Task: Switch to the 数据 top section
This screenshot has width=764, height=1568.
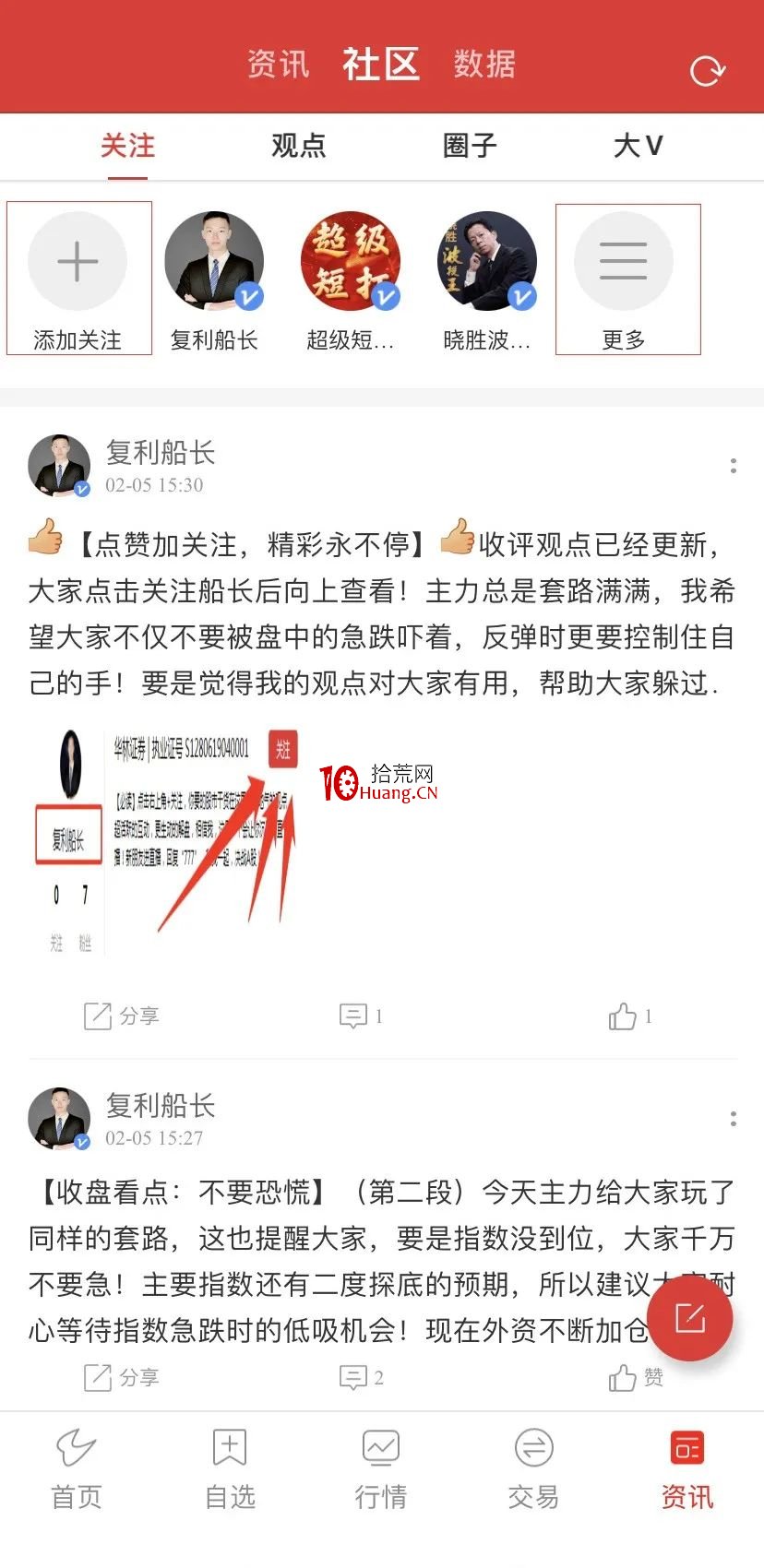Action: 484,64
